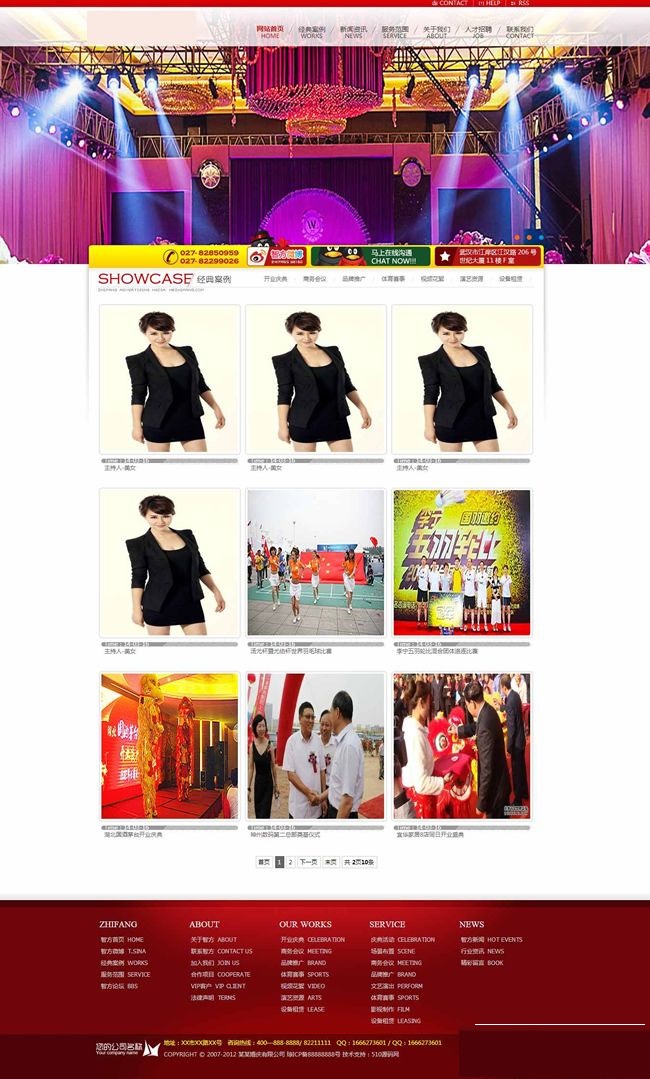The image size is (650, 1079).
Task: Open 加入我们 JOIN US footer link
Action: tap(214, 963)
